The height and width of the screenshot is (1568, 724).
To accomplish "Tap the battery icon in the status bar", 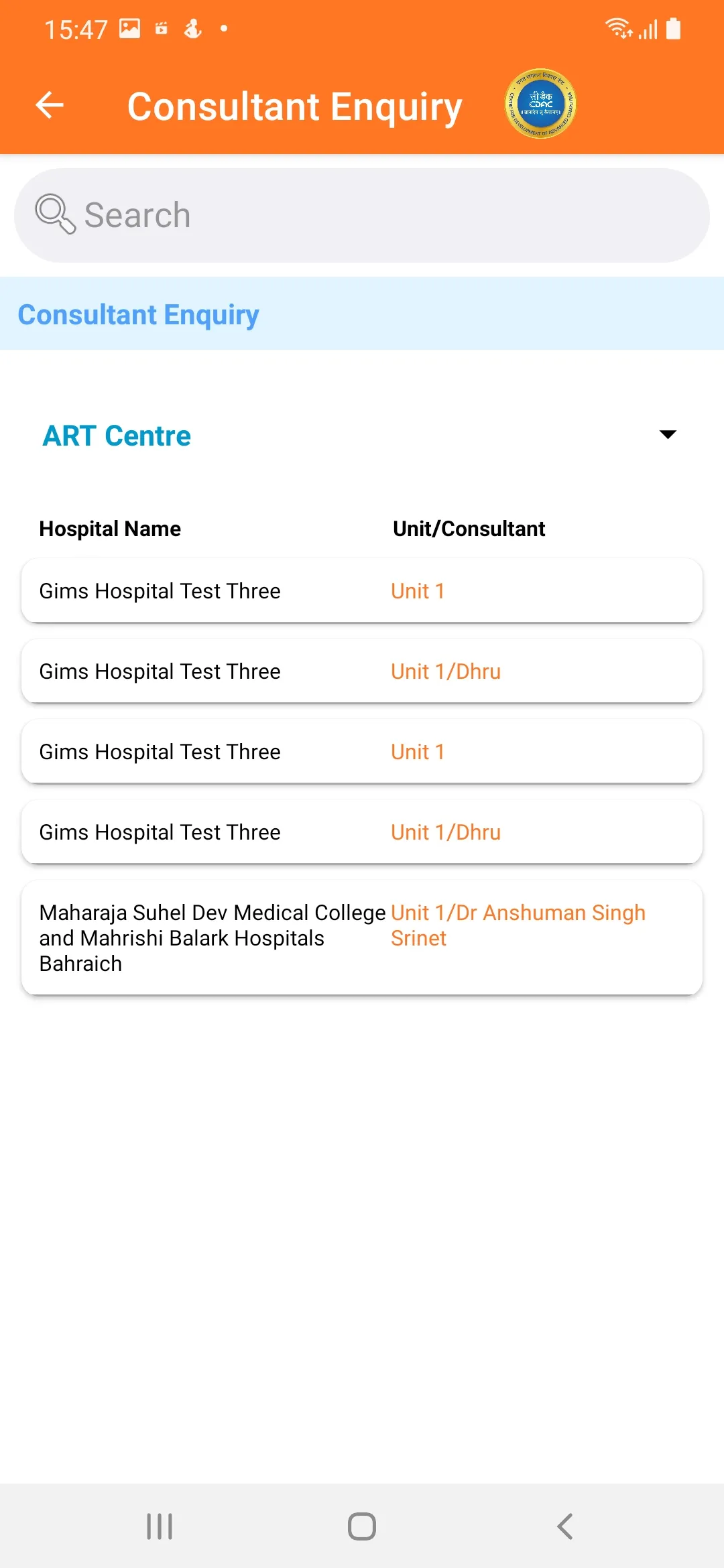I will [x=672, y=27].
